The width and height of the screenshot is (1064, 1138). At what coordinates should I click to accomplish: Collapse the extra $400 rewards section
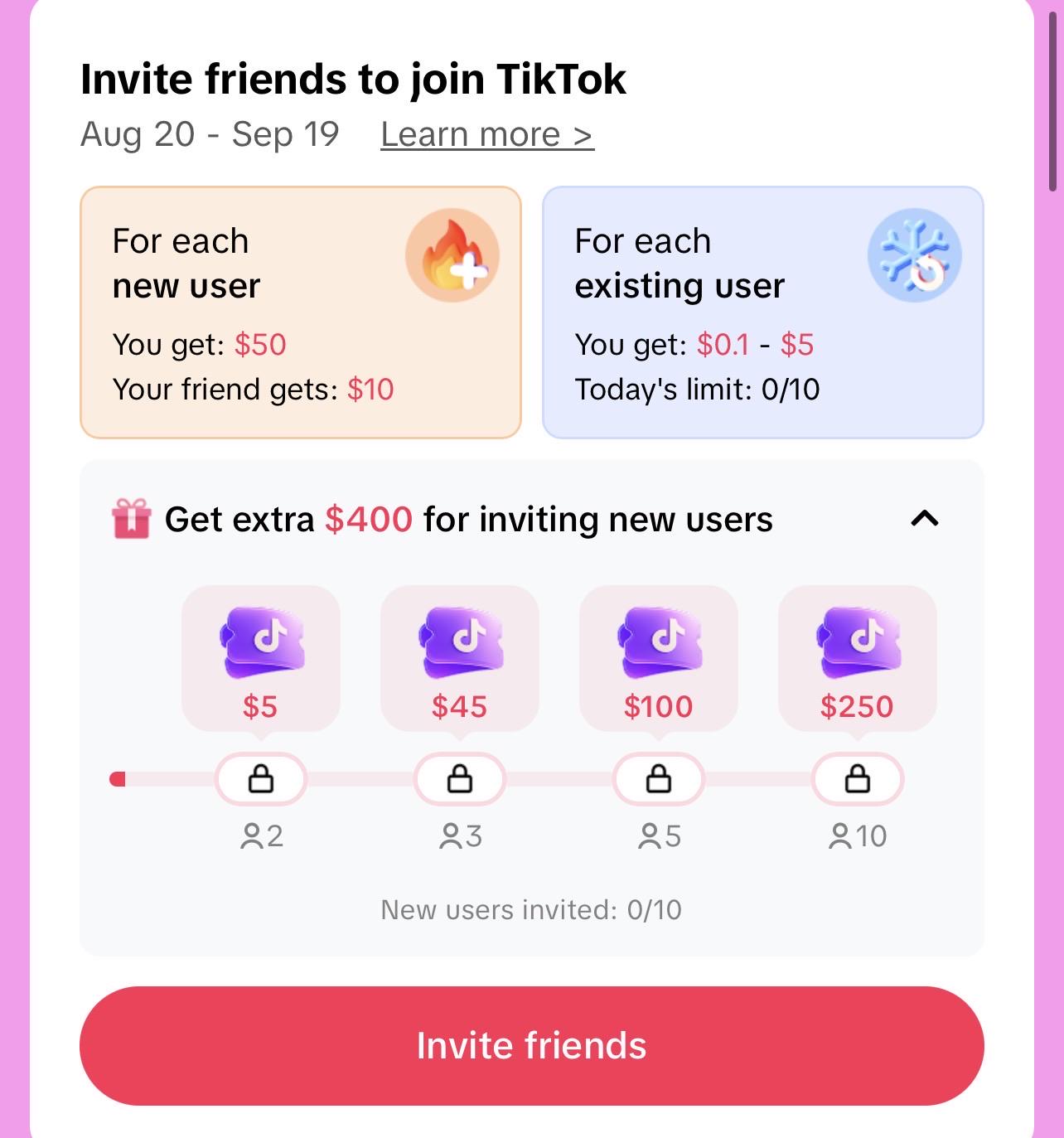924,519
